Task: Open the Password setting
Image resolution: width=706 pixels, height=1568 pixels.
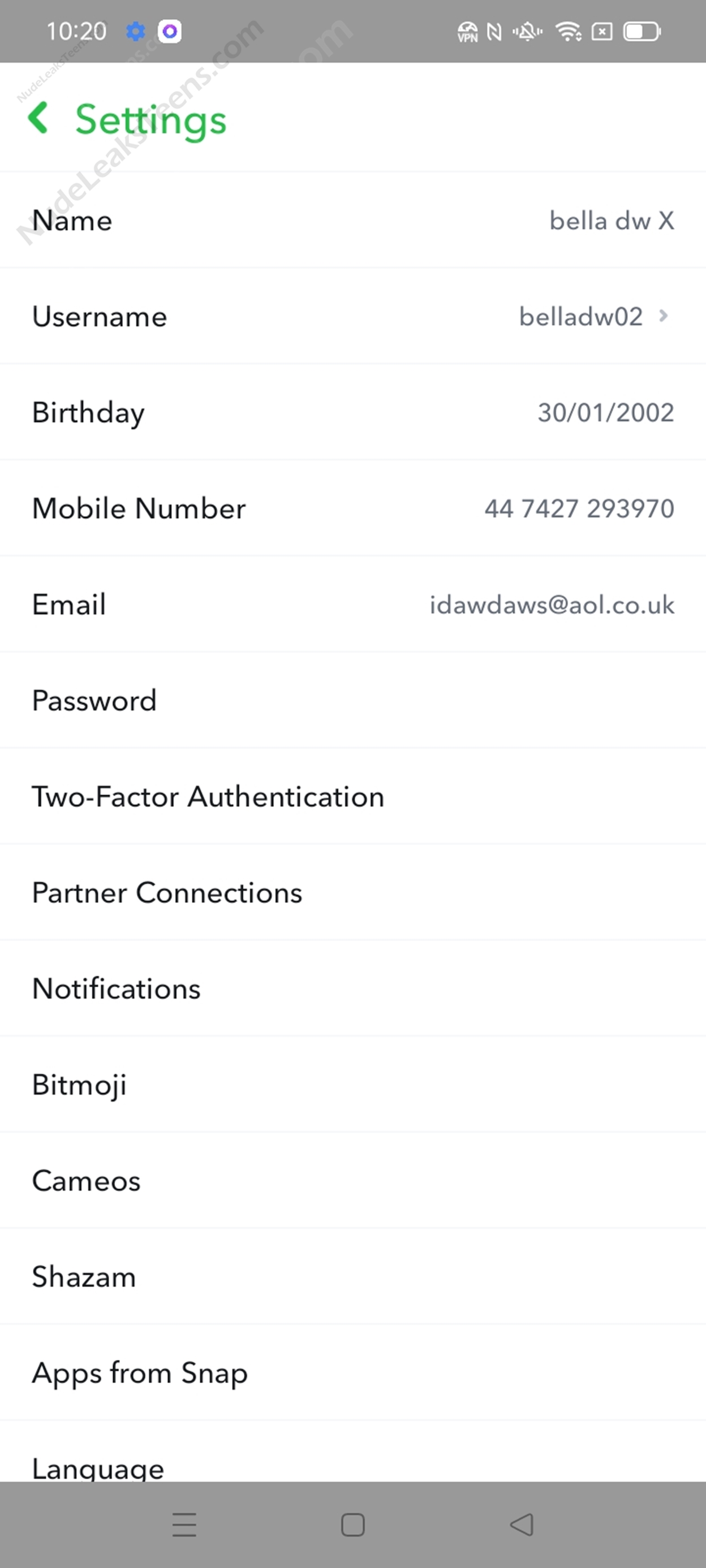Action: [352, 700]
